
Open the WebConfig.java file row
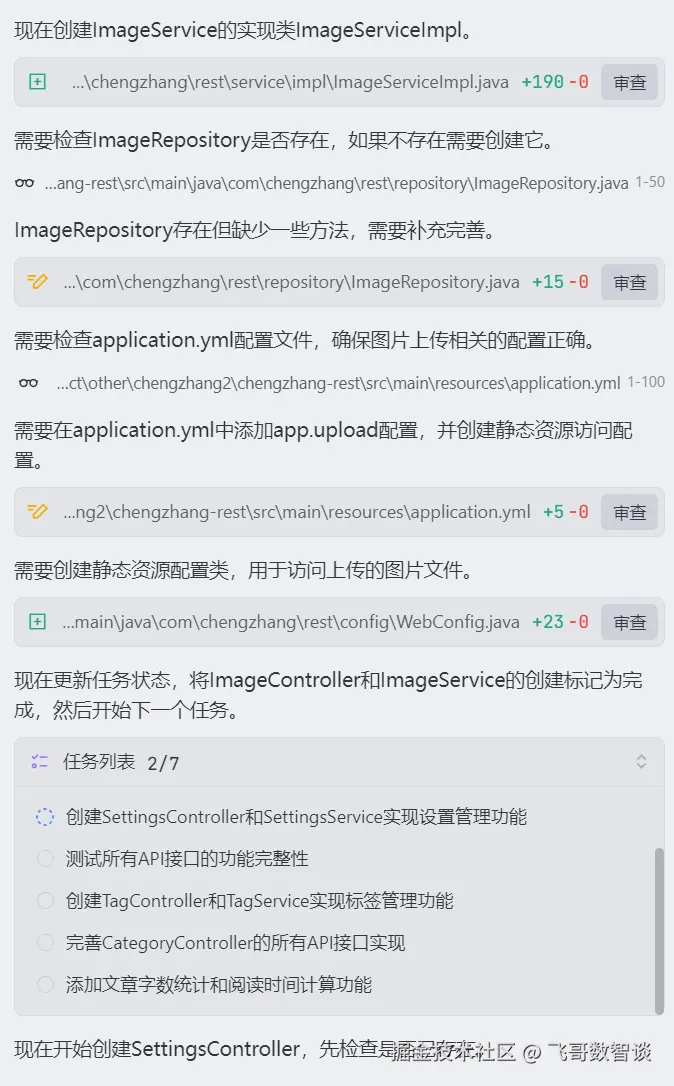point(290,622)
